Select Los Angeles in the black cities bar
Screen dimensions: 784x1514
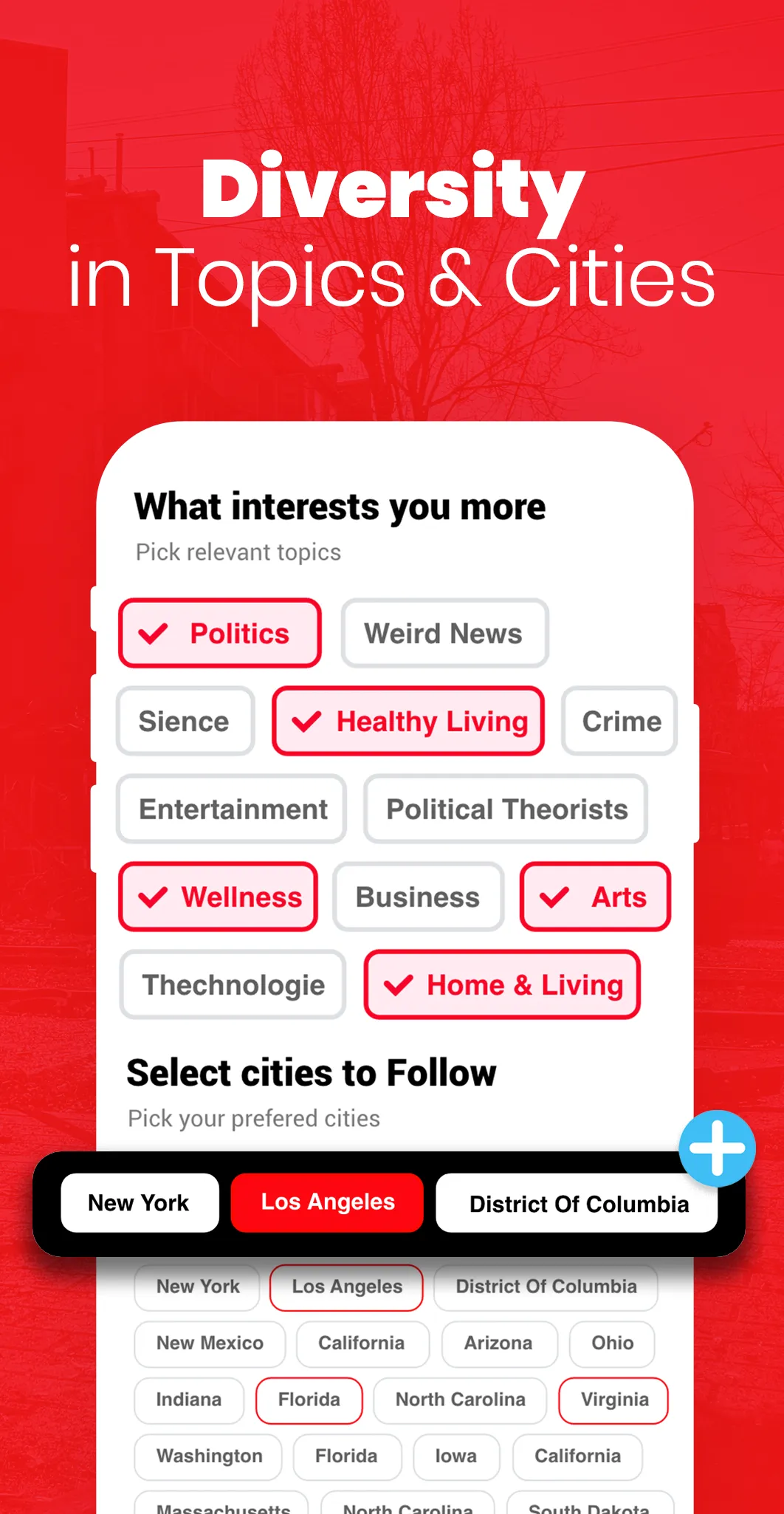tap(327, 1202)
